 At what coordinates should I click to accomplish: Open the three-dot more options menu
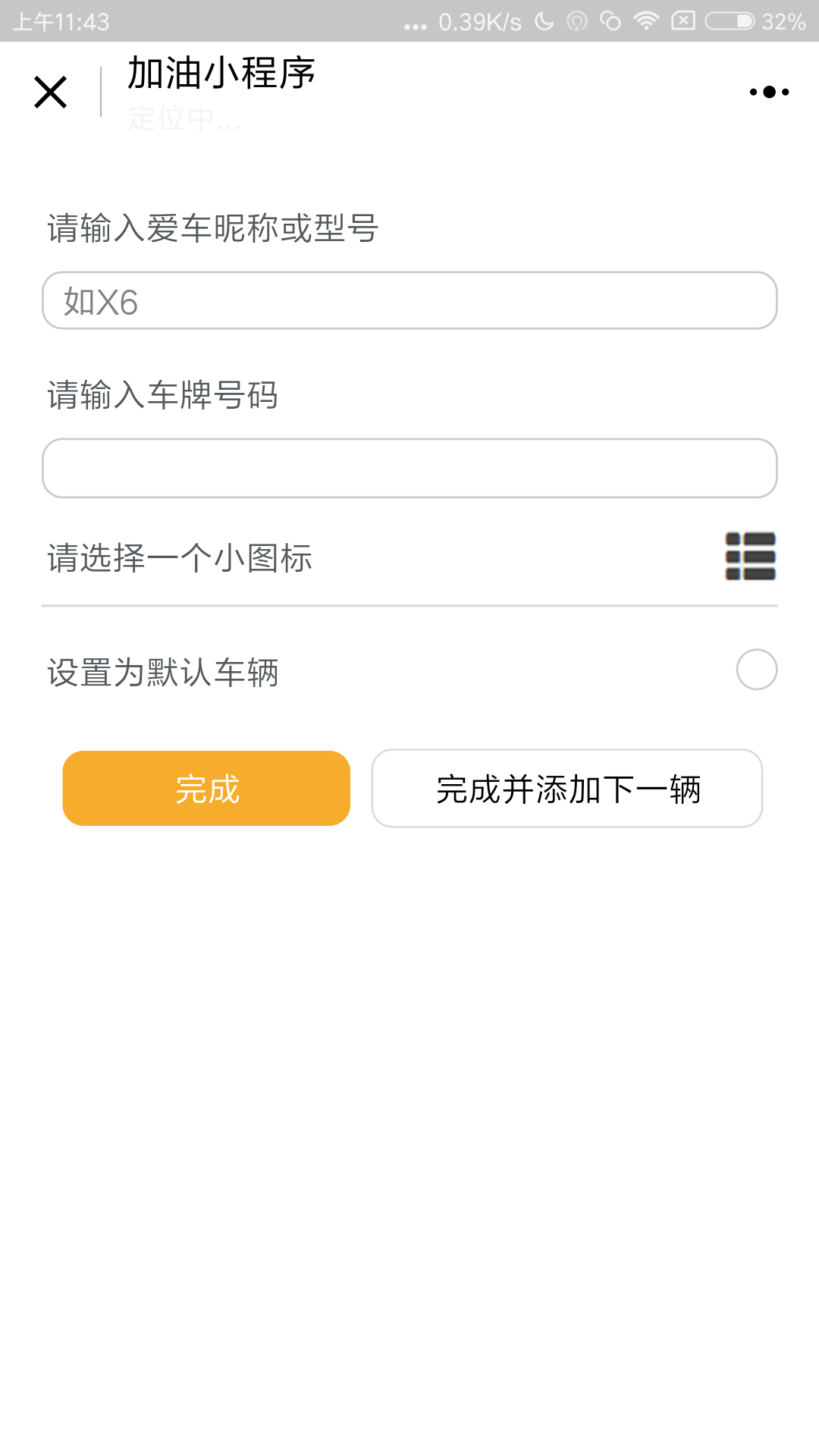pos(769,93)
